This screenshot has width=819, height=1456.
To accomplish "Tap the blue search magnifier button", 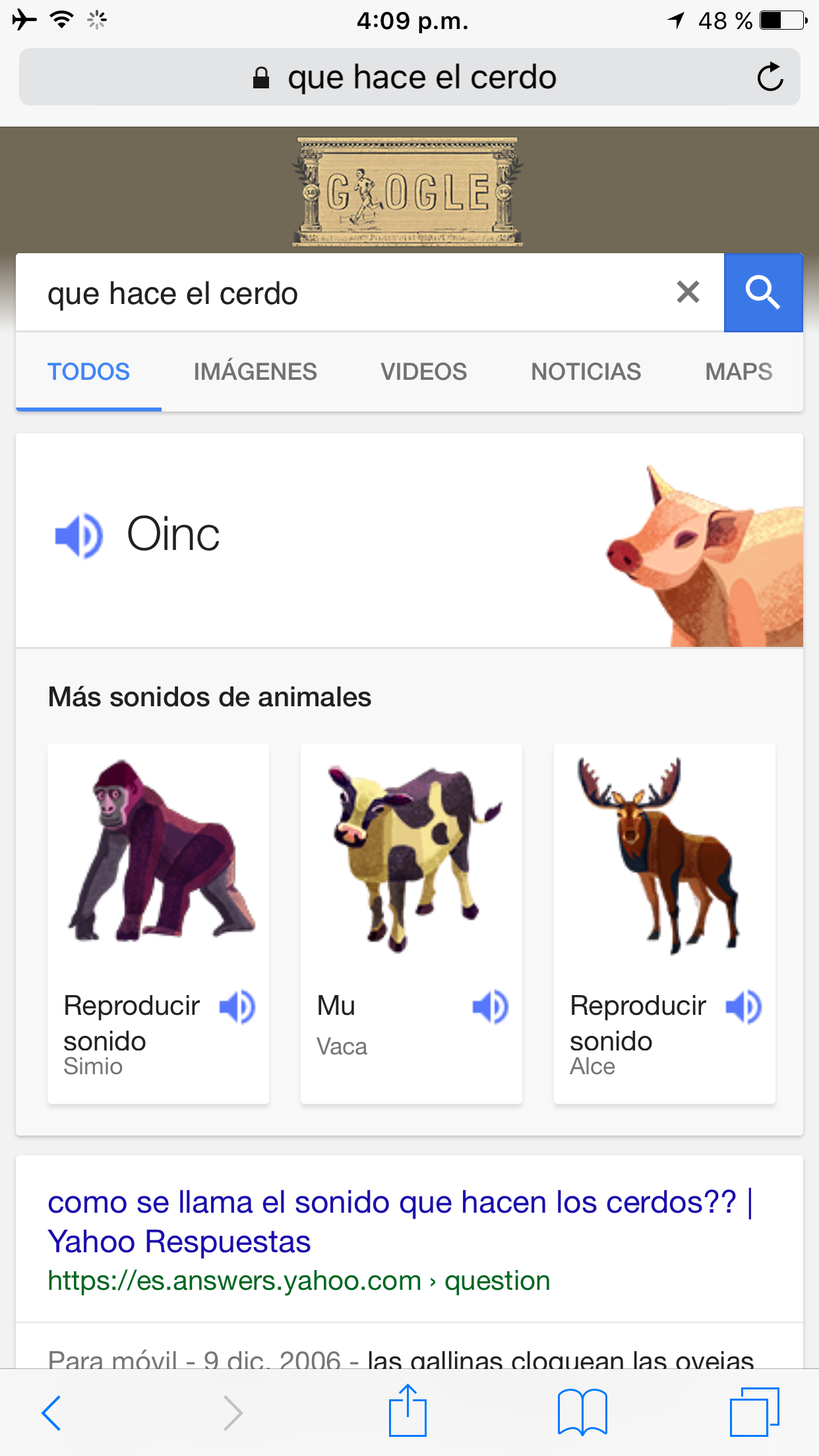I will [x=763, y=292].
